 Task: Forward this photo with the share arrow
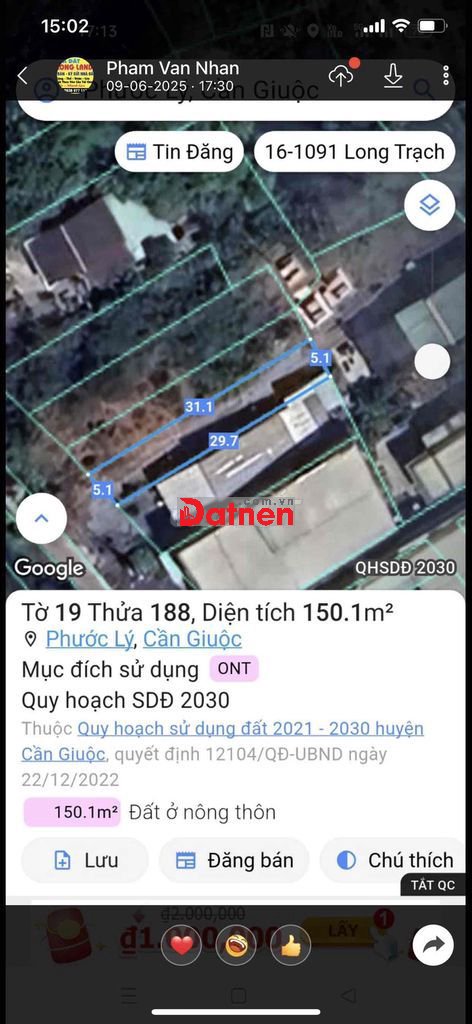[x=433, y=945]
